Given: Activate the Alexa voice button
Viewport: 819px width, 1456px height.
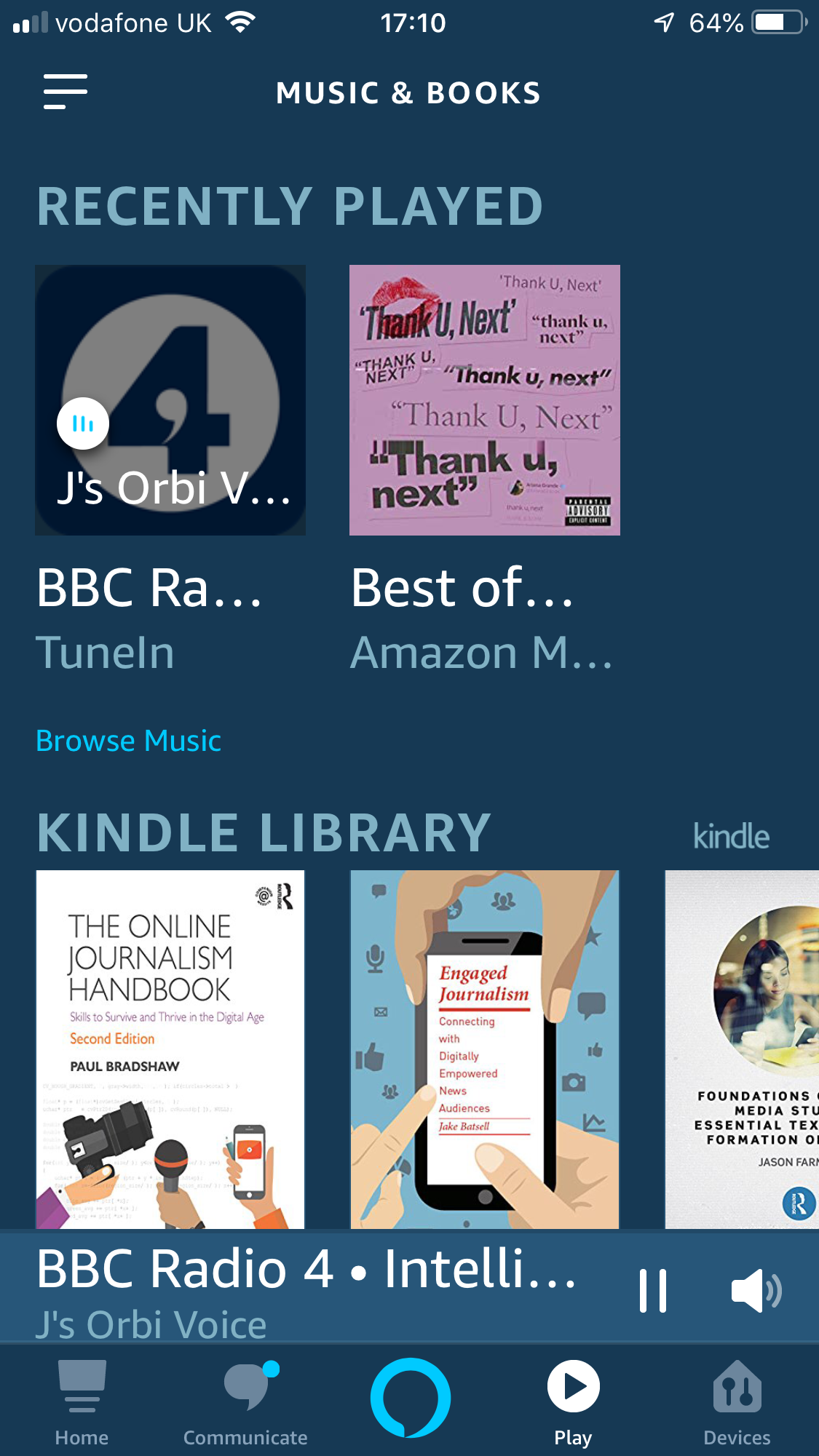Looking at the screenshot, I should tap(410, 1397).
